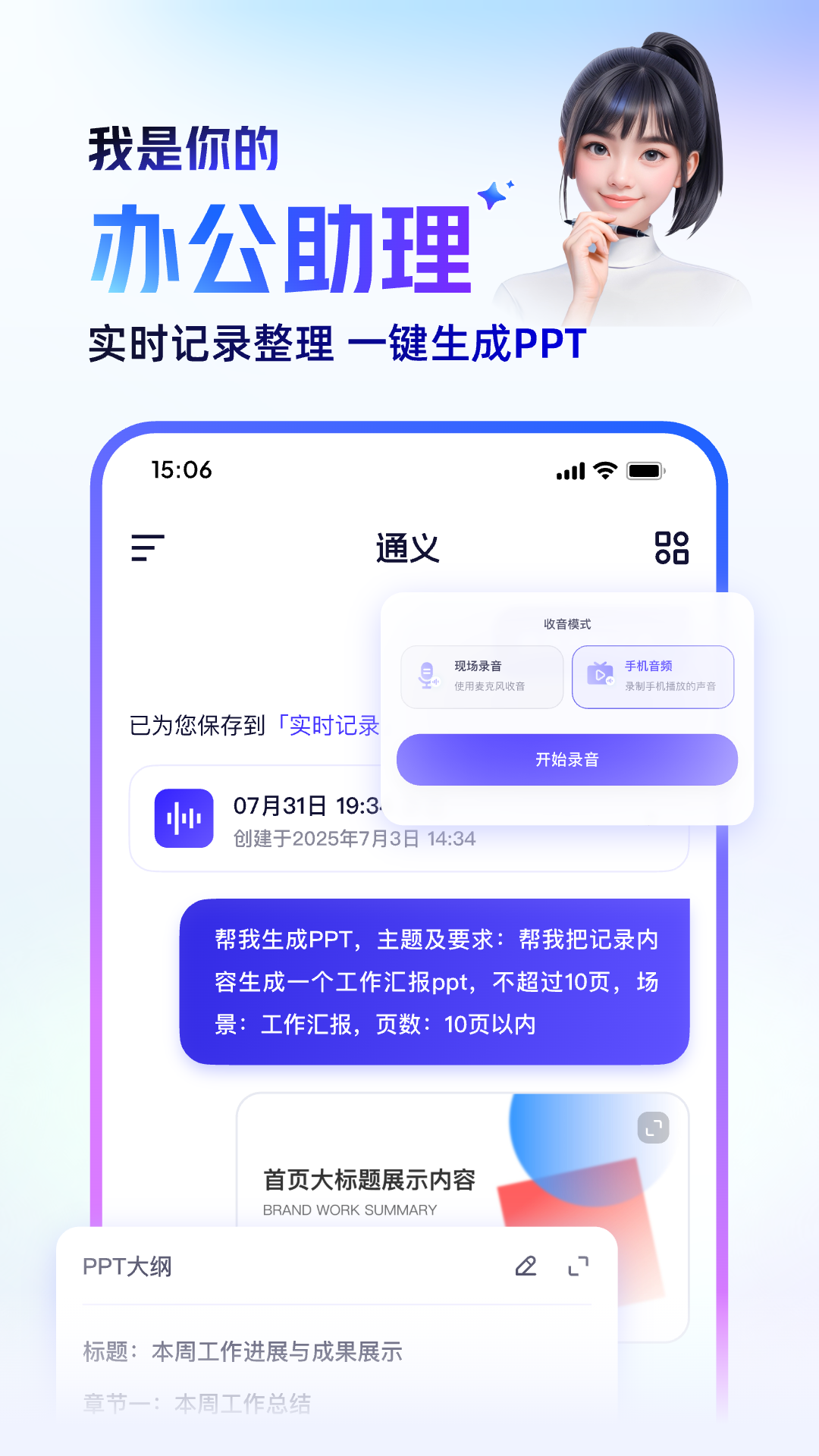Expand the PPT preview card
Viewport: 819px width, 1456px height.
pos(654,1129)
